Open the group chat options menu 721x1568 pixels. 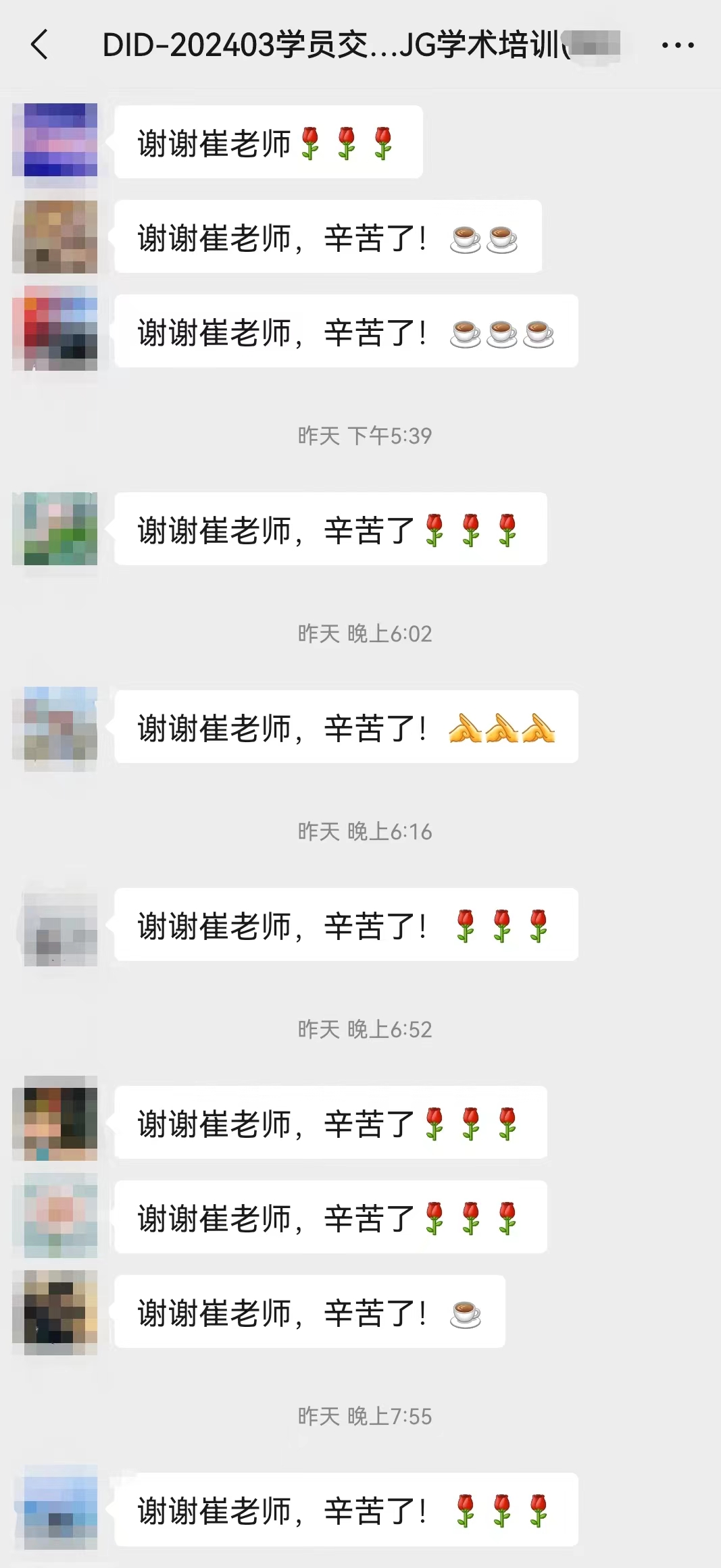coord(677,45)
